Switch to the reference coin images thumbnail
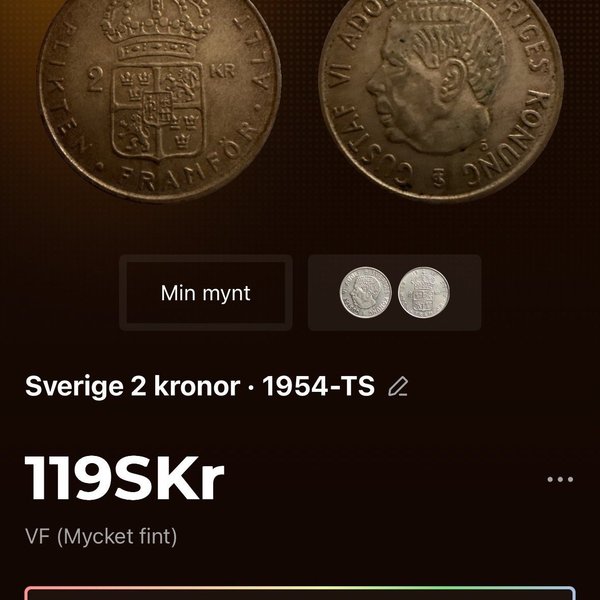Image resolution: width=600 pixels, height=600 pixels. pyautogui.click(x=394, y=293)
